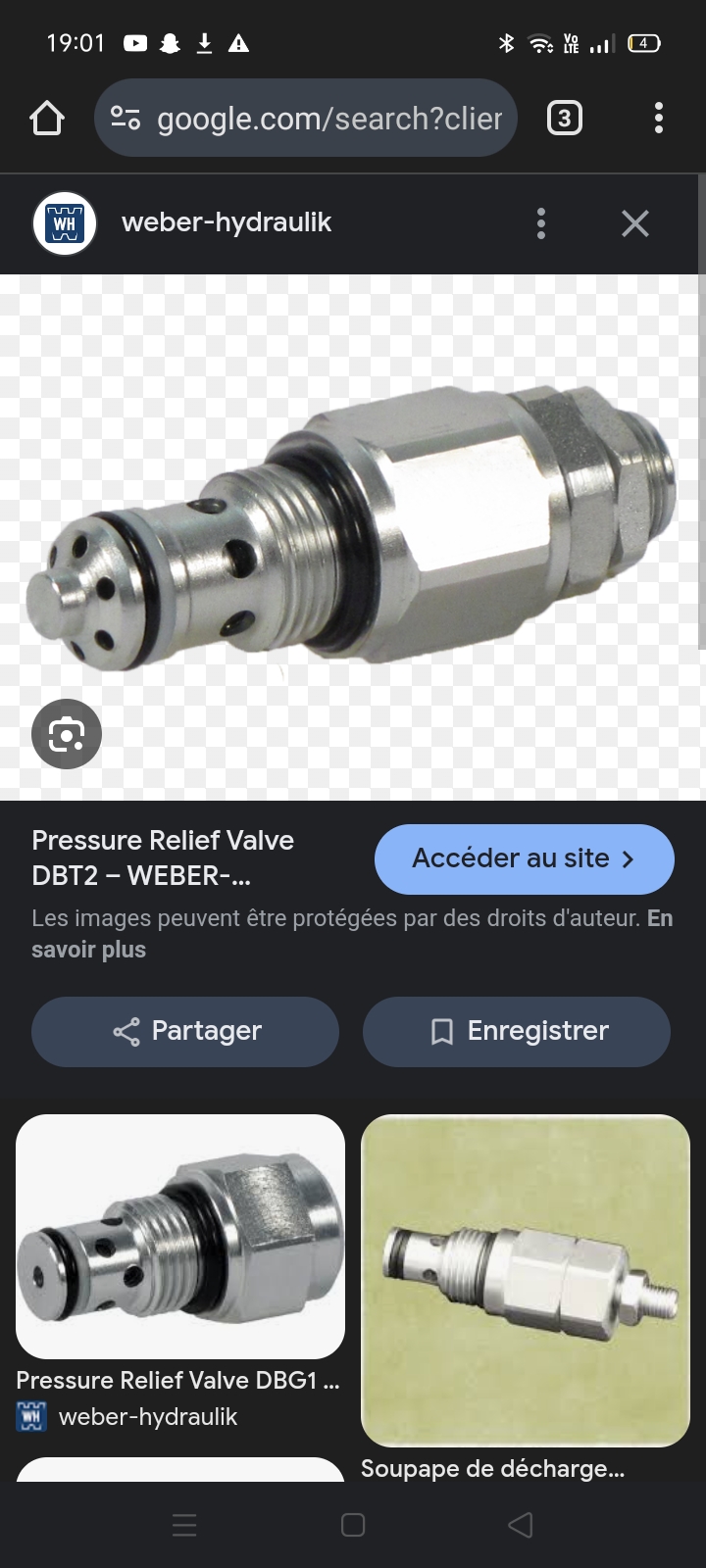
Task: Open the tab switcher showing 3 tabs
Action: (x=564, y=119)
